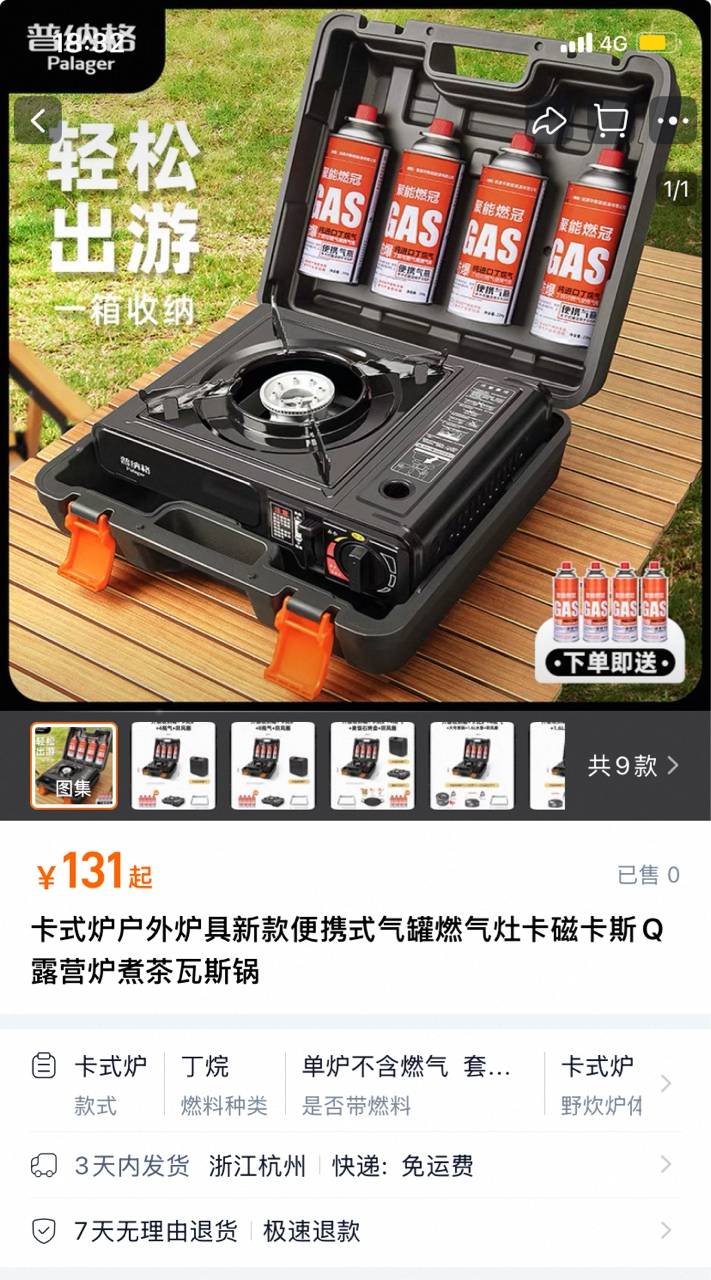
Task: Go back to the previous page
Action: click(x=37, y=121)
